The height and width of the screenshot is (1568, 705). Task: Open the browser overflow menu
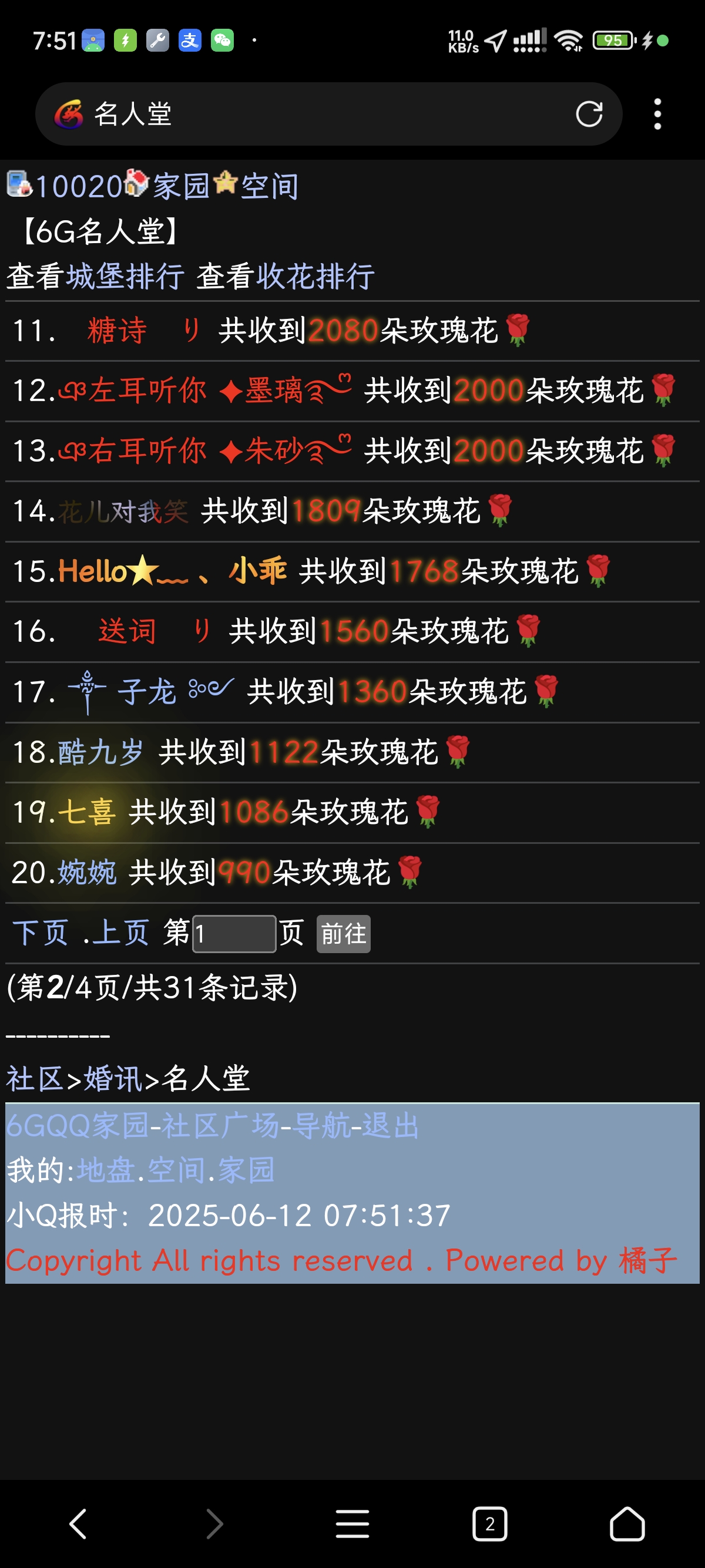657,114
